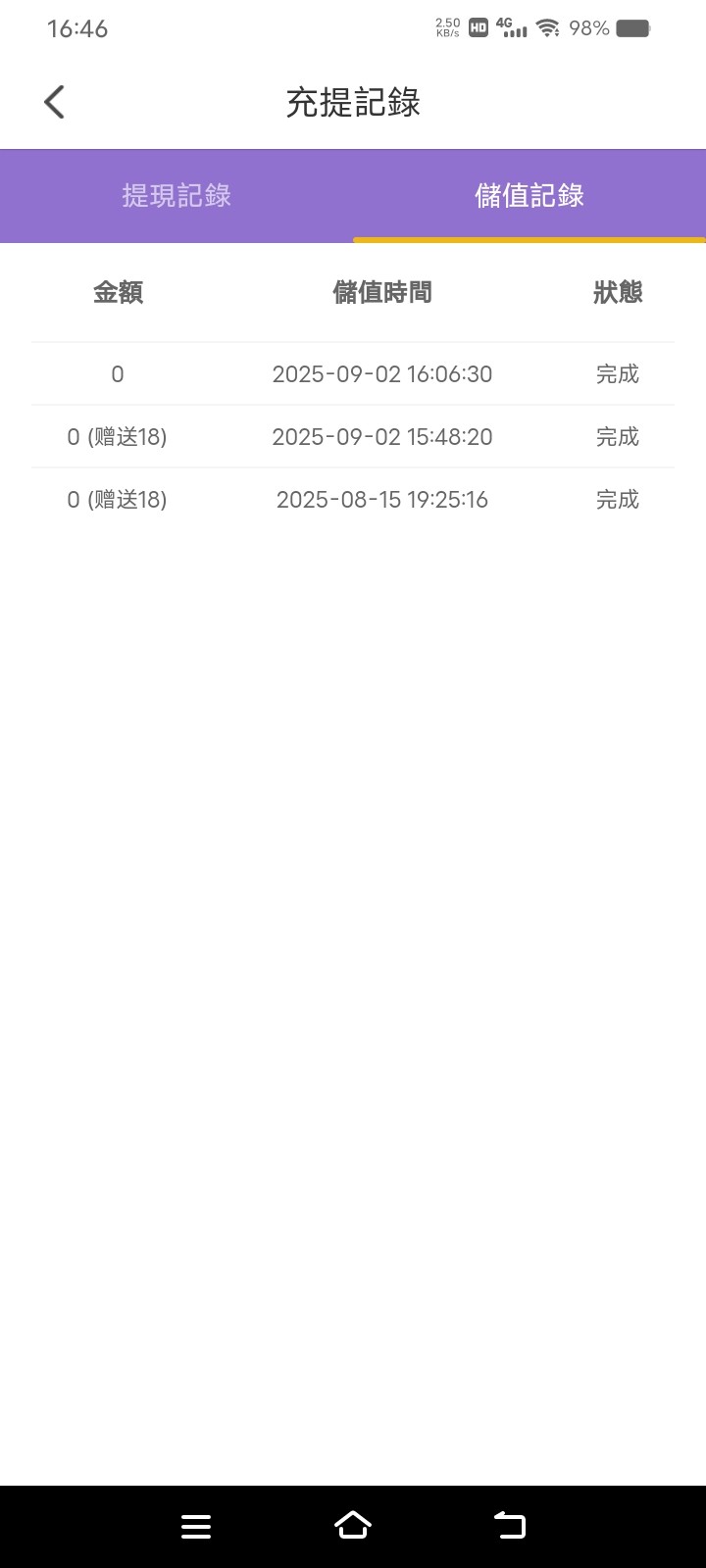Select the 儲值記錄 tab

coord(529,196)
